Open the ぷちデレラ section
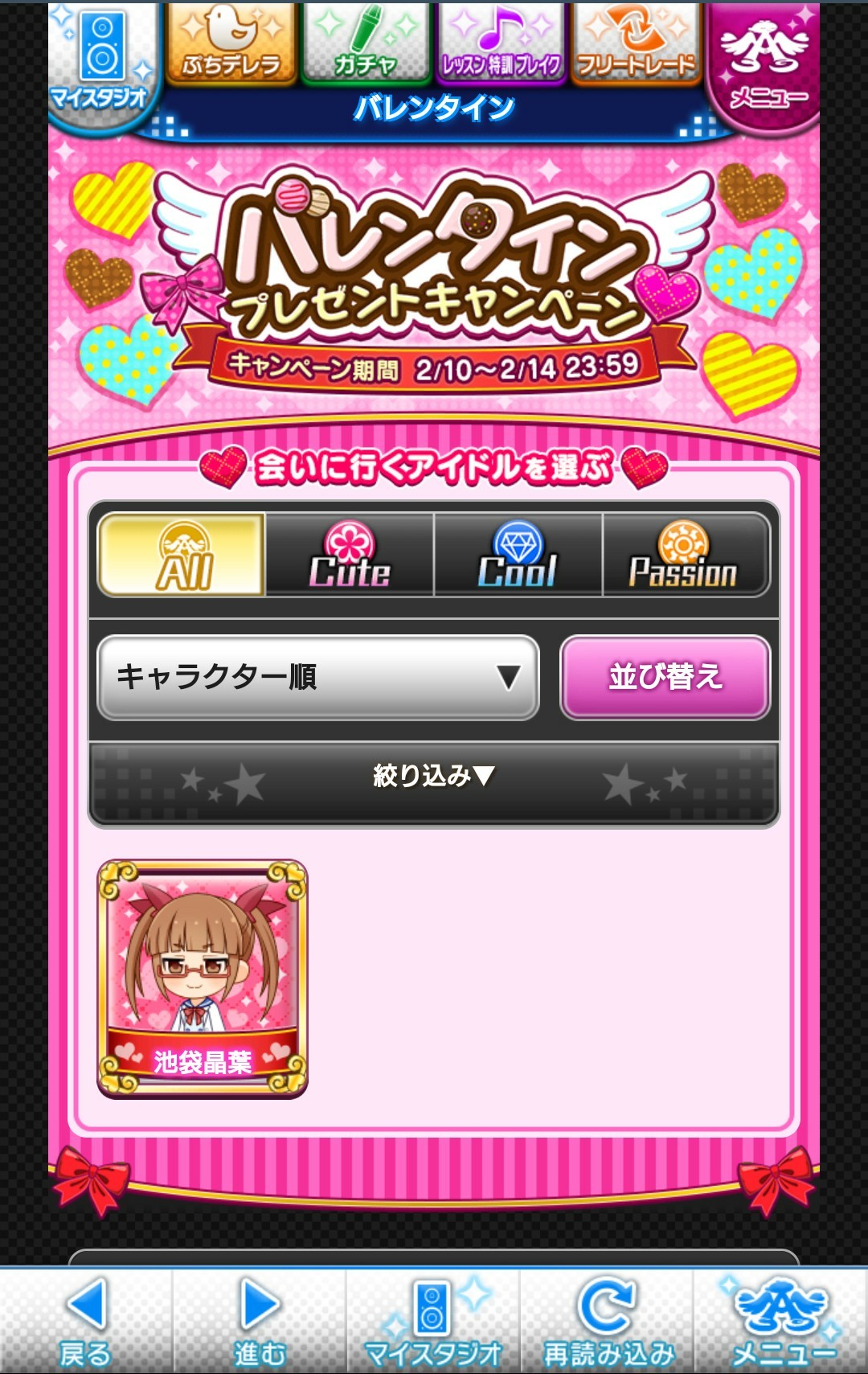This screenshot has width=868, height=1374. tap(231, 43)
